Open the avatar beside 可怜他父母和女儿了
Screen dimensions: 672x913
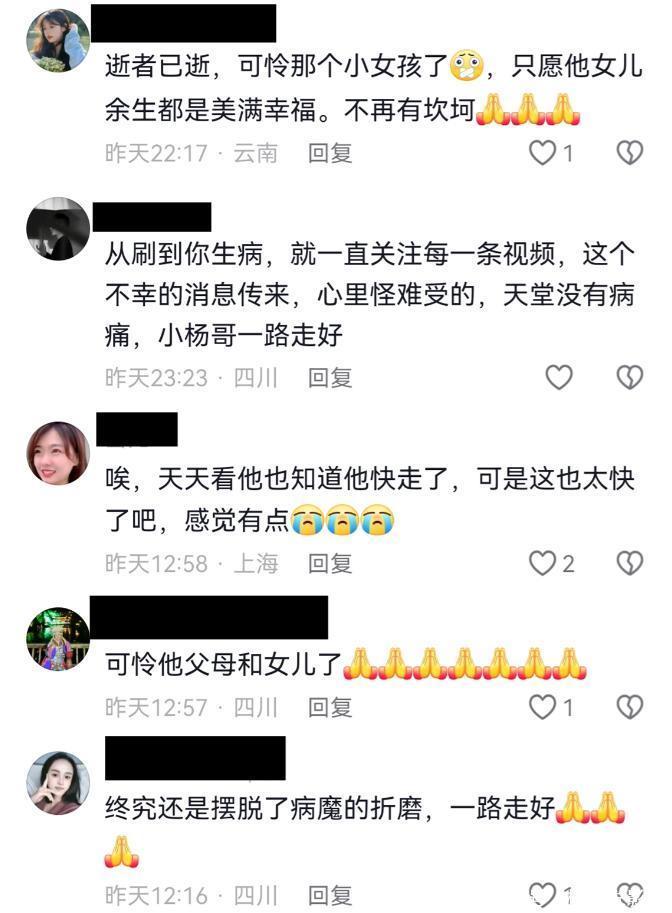tap(58, 637)
